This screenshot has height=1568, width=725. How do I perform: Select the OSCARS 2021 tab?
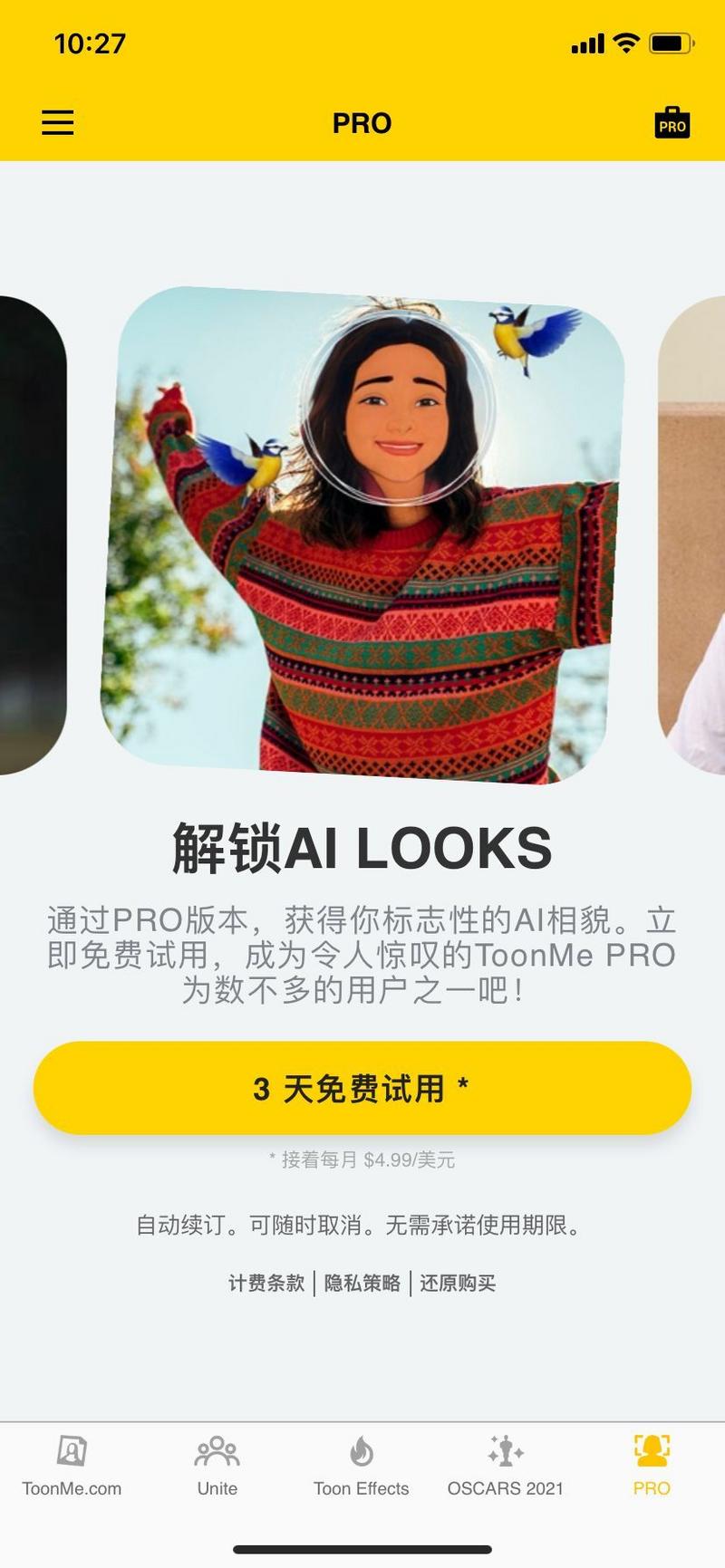[x=506, y=1466]
